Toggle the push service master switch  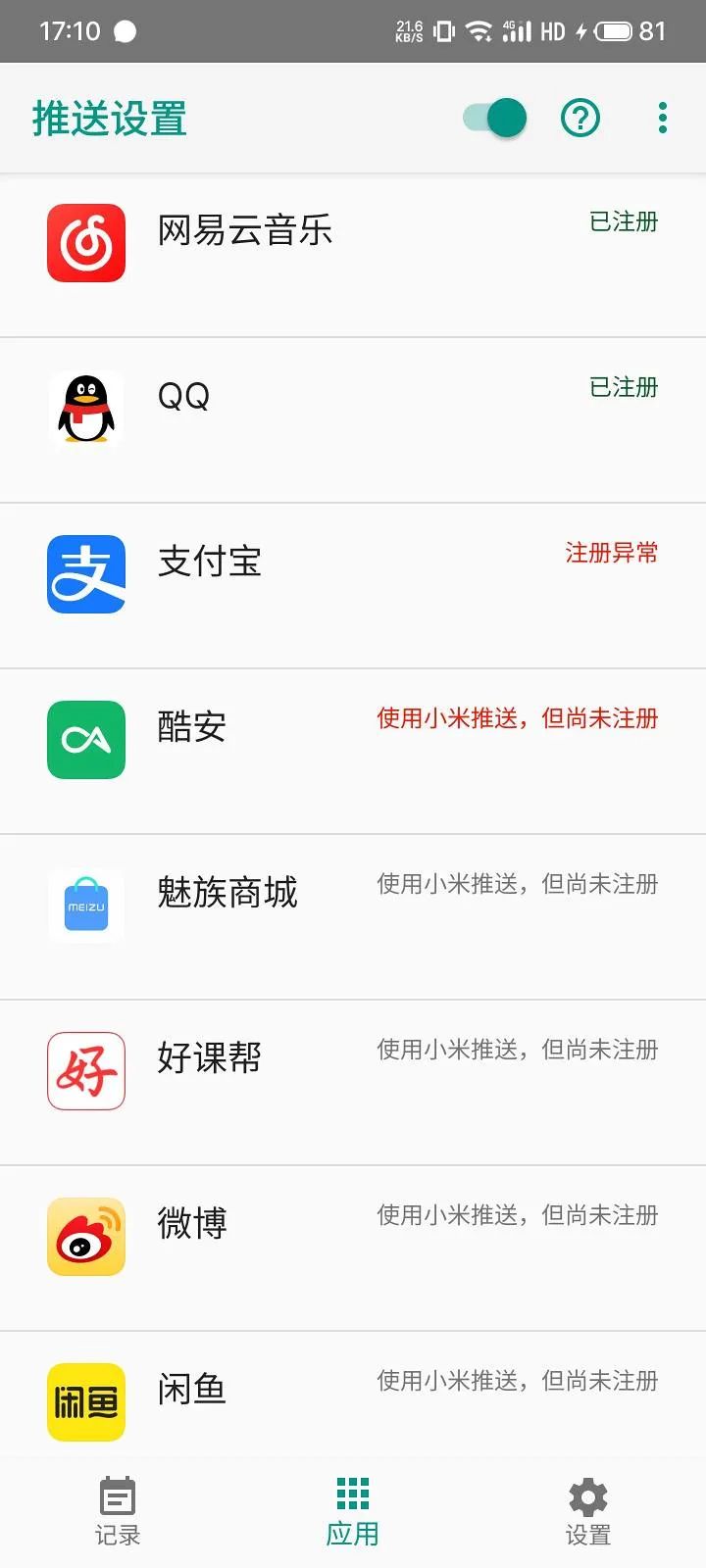(495, 119)
